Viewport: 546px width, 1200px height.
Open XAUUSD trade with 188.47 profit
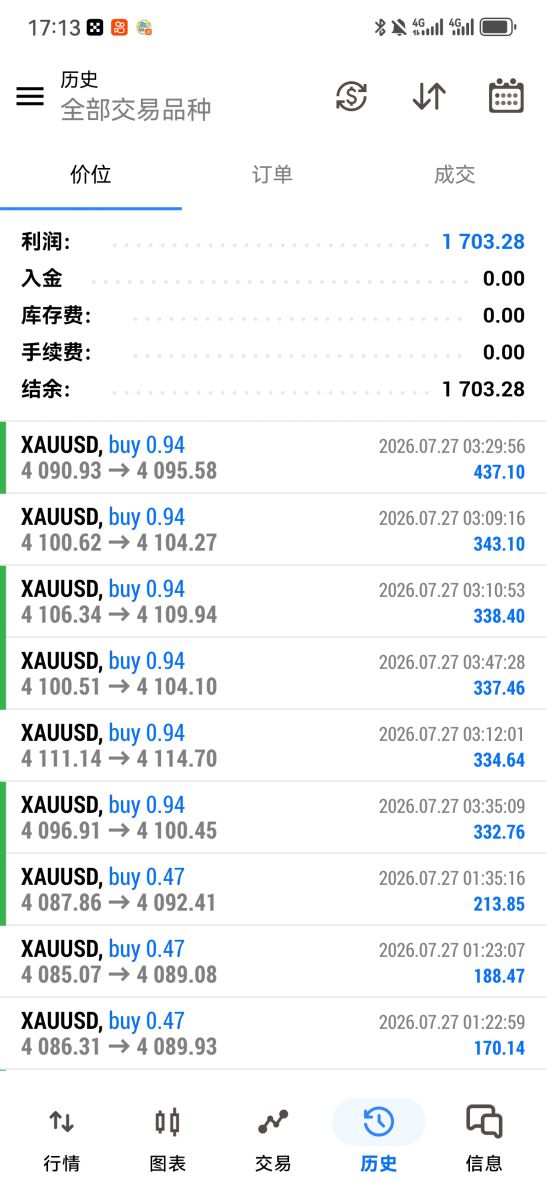[x=273, y=962]
